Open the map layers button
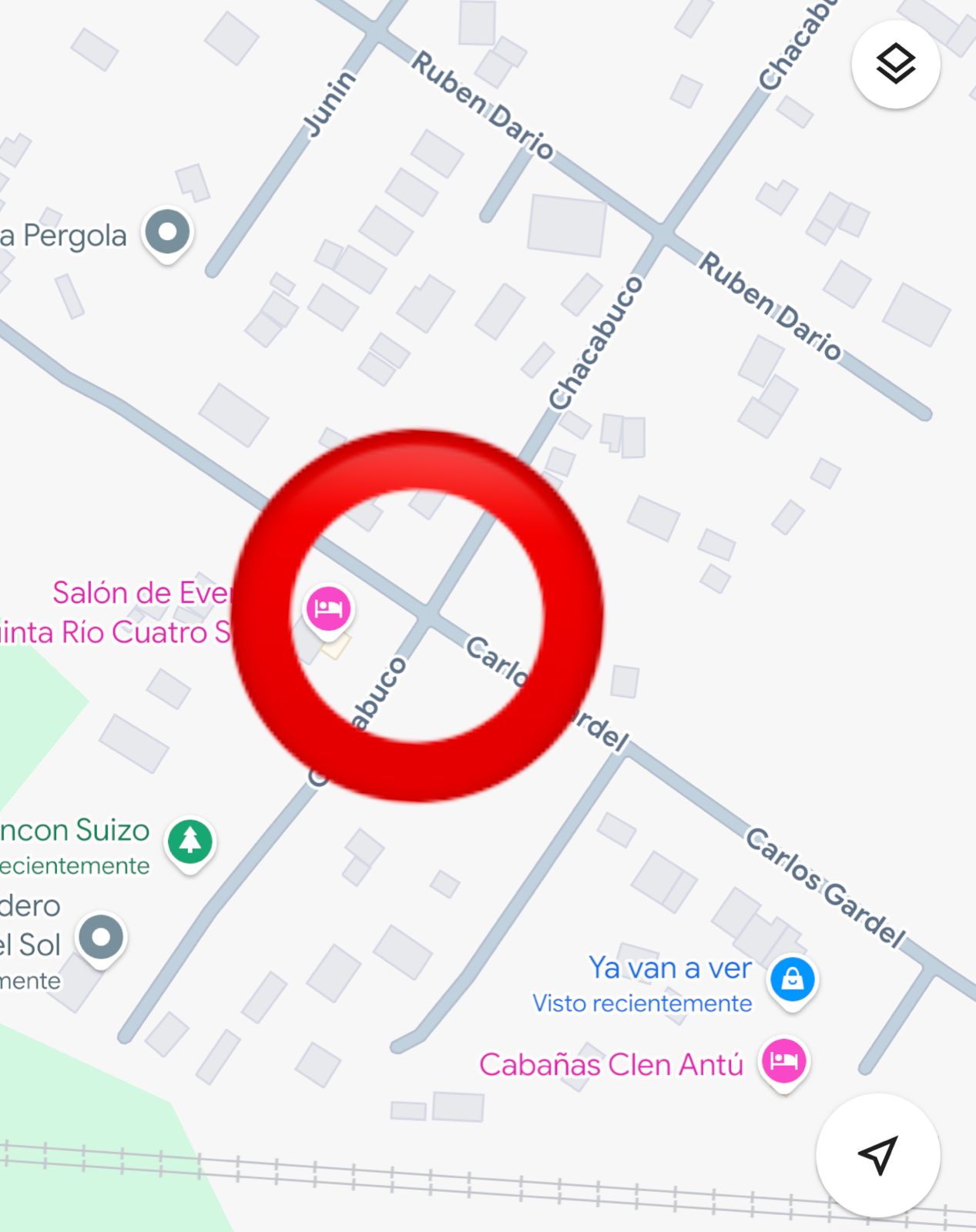Screen dimensions: 976x1232 click(895, 64)
